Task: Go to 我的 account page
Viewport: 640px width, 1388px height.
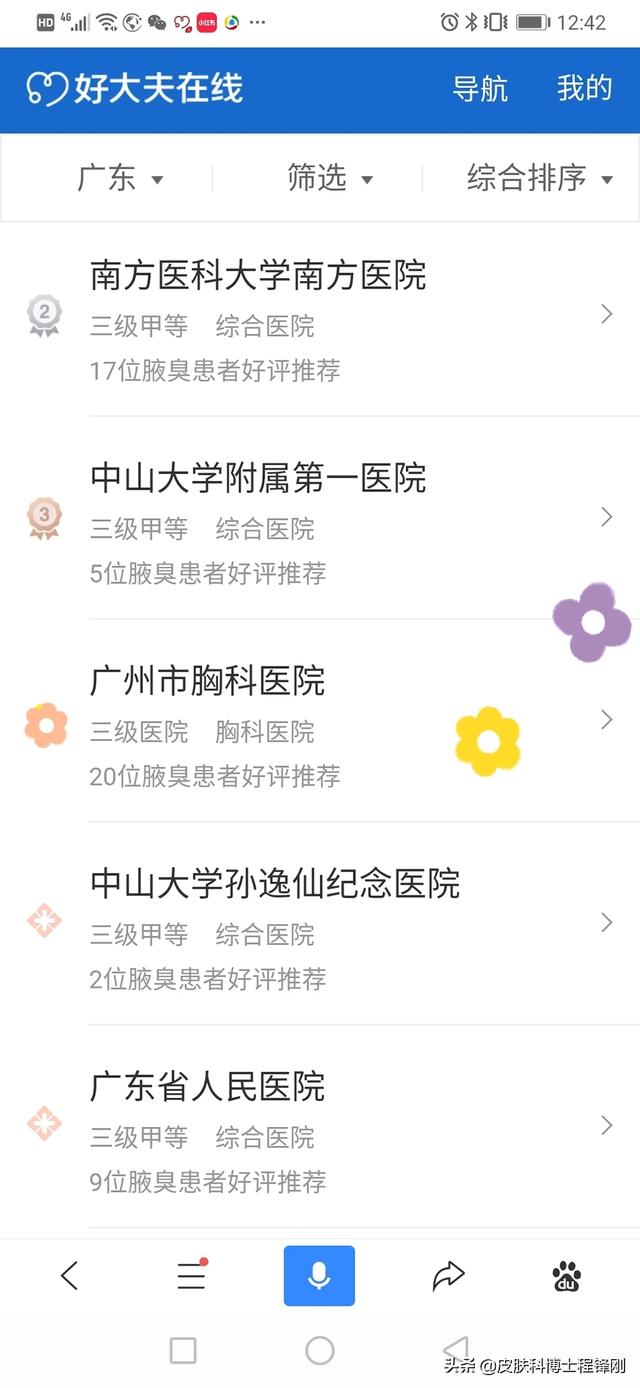Action: (x=584, y=88)
